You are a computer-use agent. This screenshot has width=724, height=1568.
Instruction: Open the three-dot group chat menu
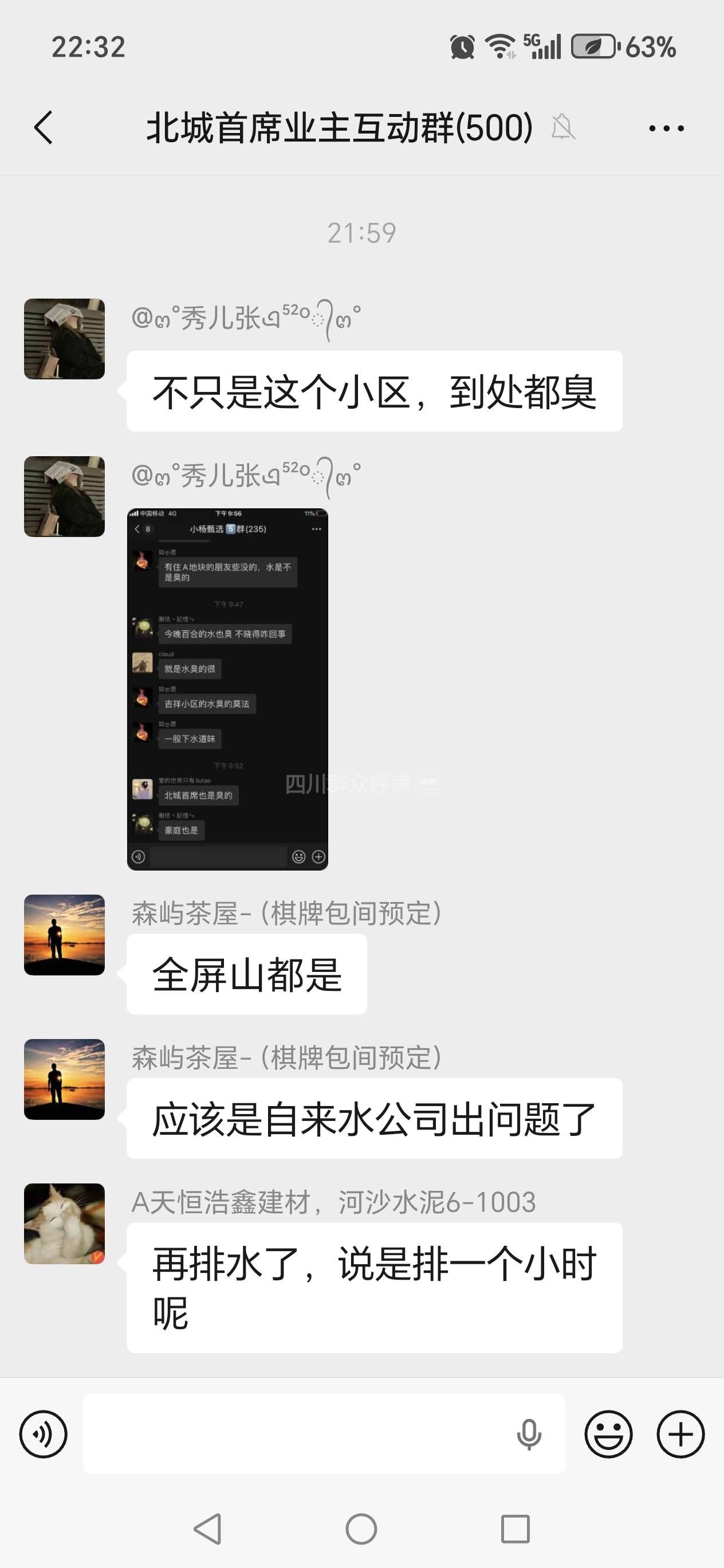coord(666,128)
